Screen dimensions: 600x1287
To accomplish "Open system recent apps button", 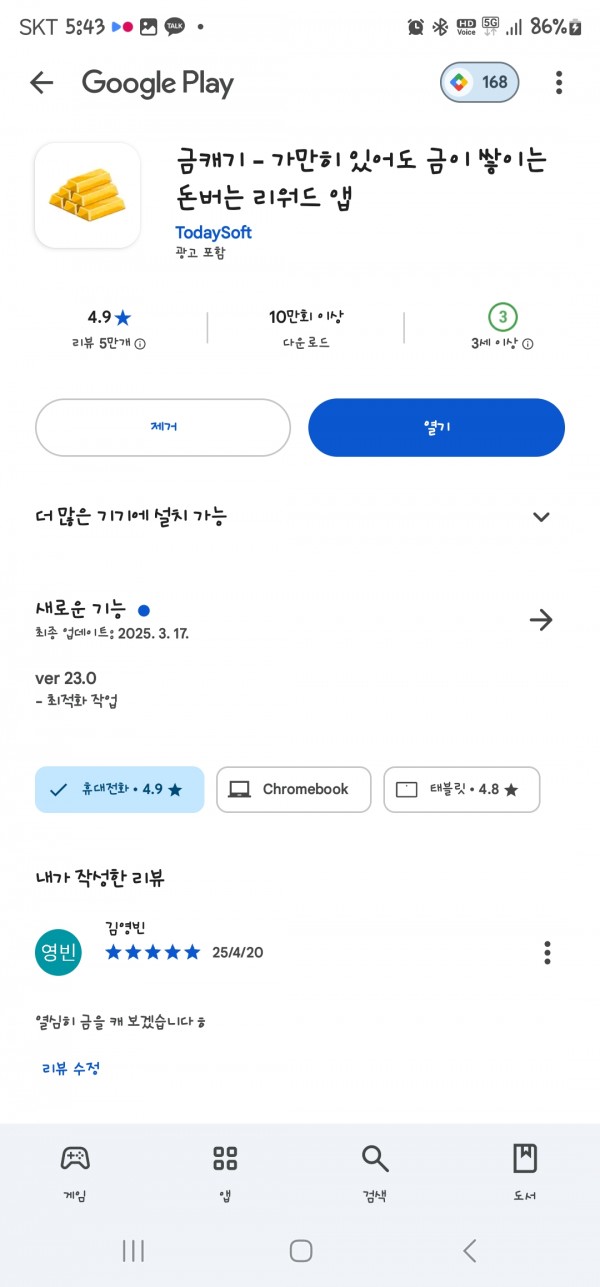I will tap(133, 1250).
